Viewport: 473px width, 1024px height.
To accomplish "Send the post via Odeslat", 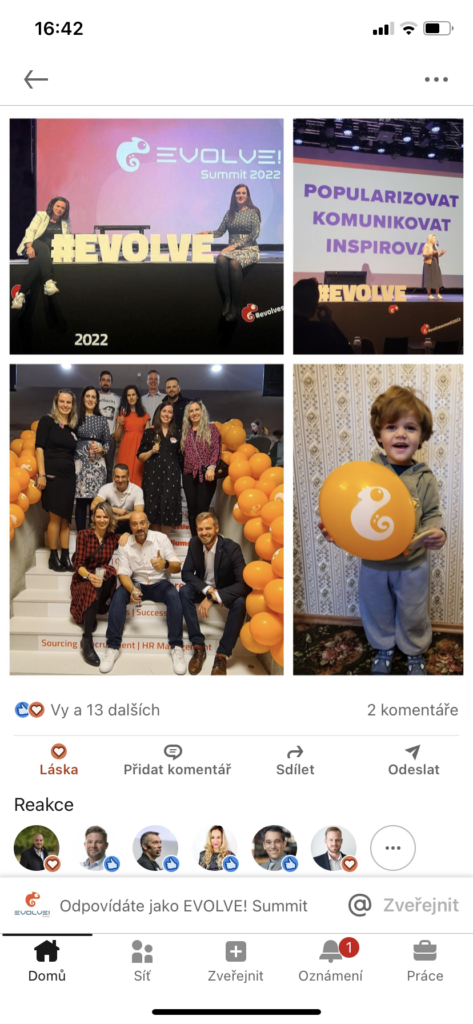I will (x=414, y=760).
